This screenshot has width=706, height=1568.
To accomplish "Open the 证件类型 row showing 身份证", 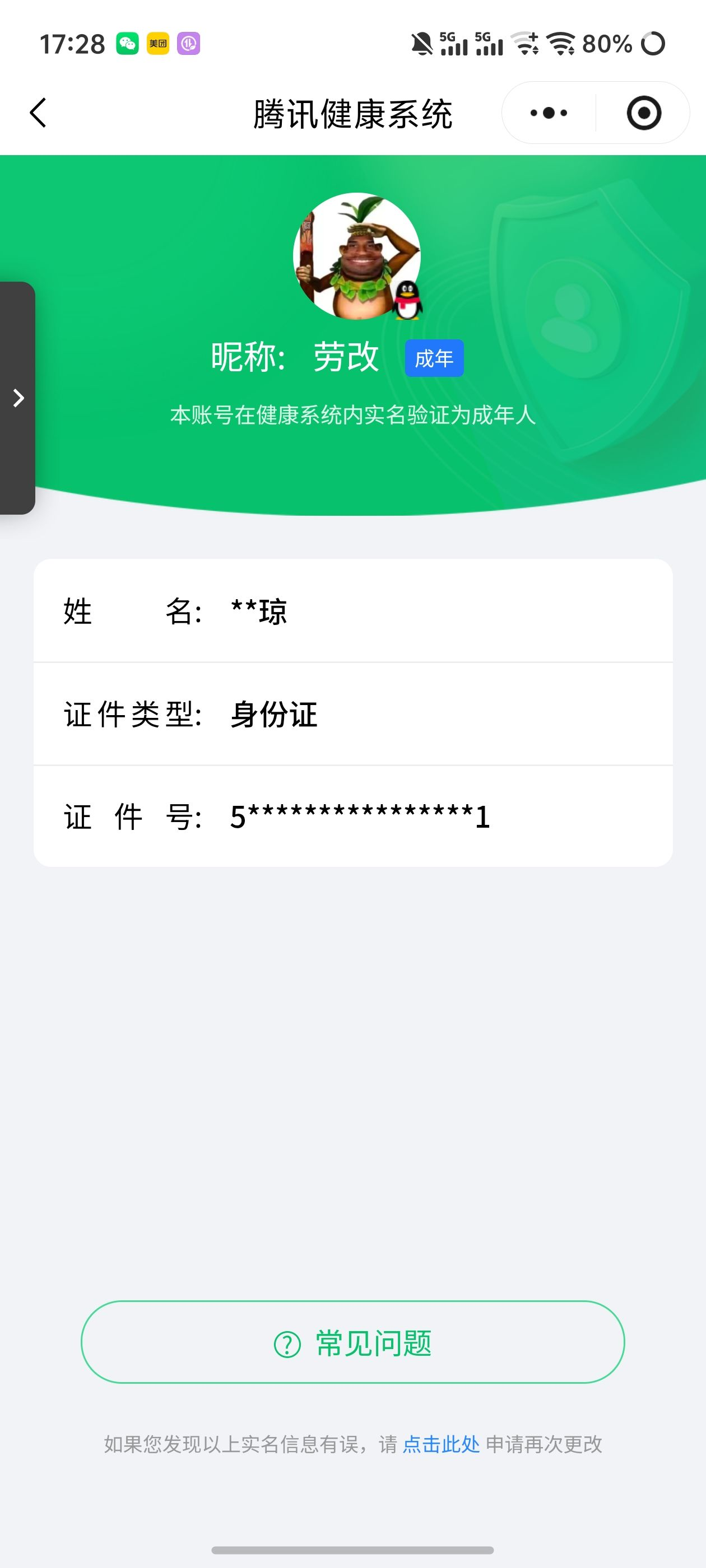I will [352, 715].
